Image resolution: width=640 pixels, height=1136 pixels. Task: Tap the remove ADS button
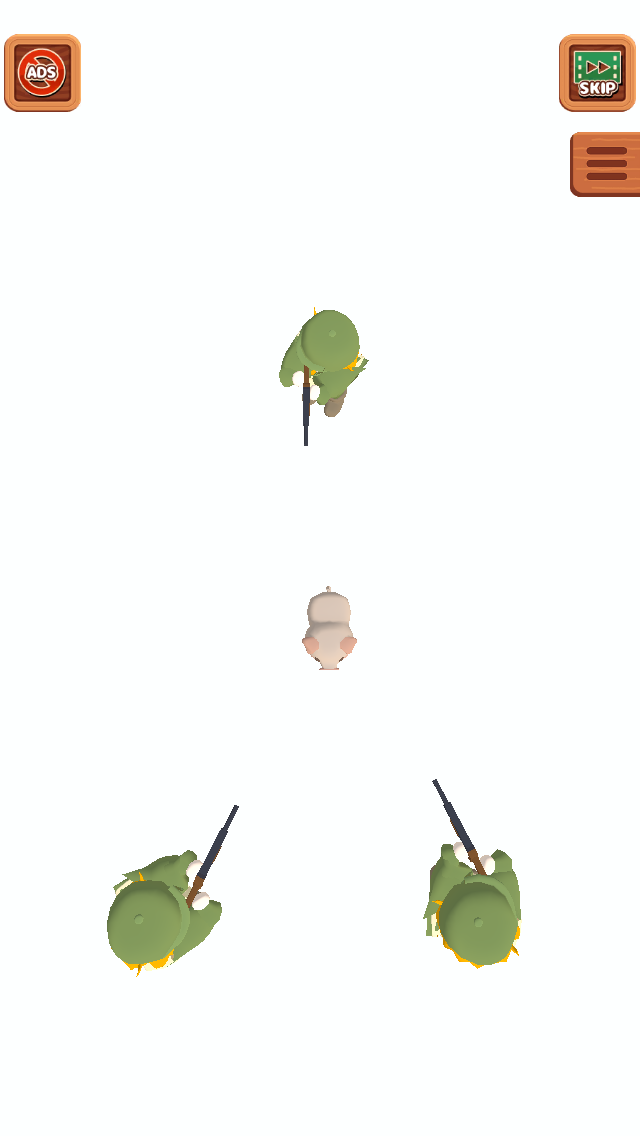coord(42,73)
